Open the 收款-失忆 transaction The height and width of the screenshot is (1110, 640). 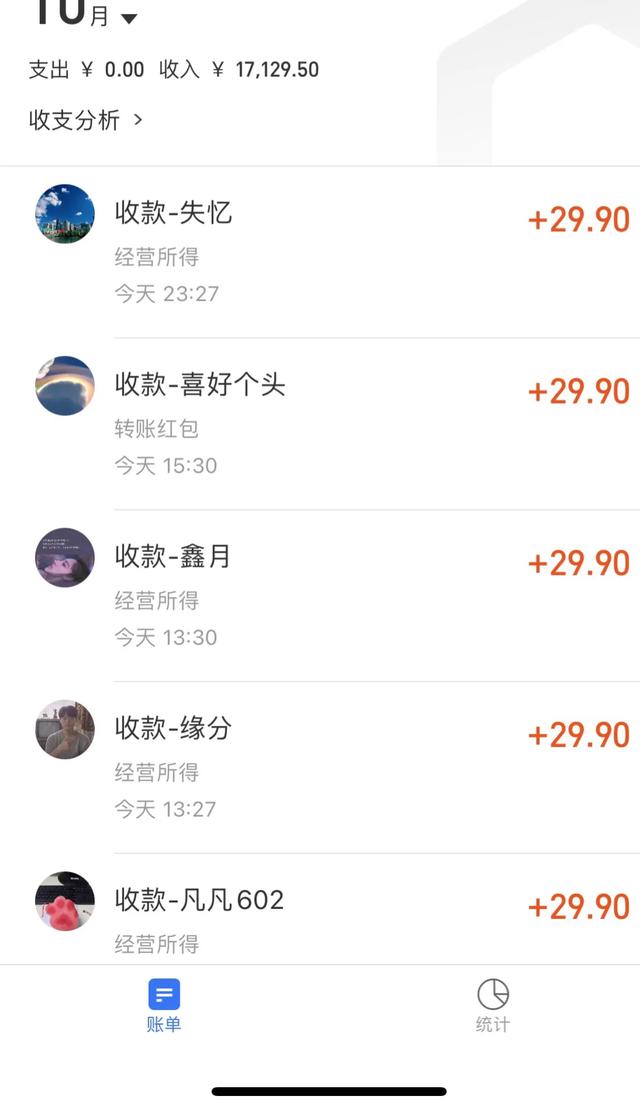tap(330, 251)
